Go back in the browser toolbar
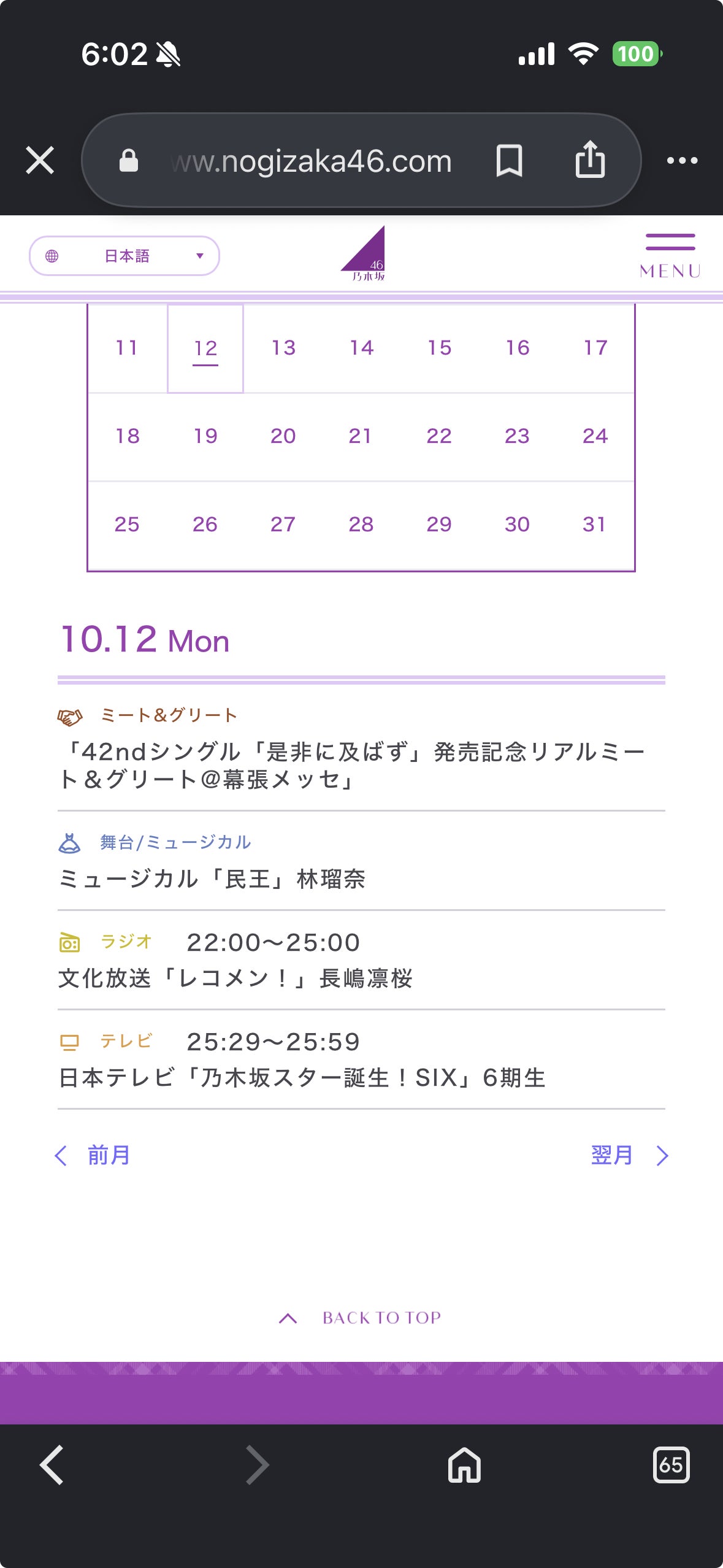 [x=52, y=1465]
